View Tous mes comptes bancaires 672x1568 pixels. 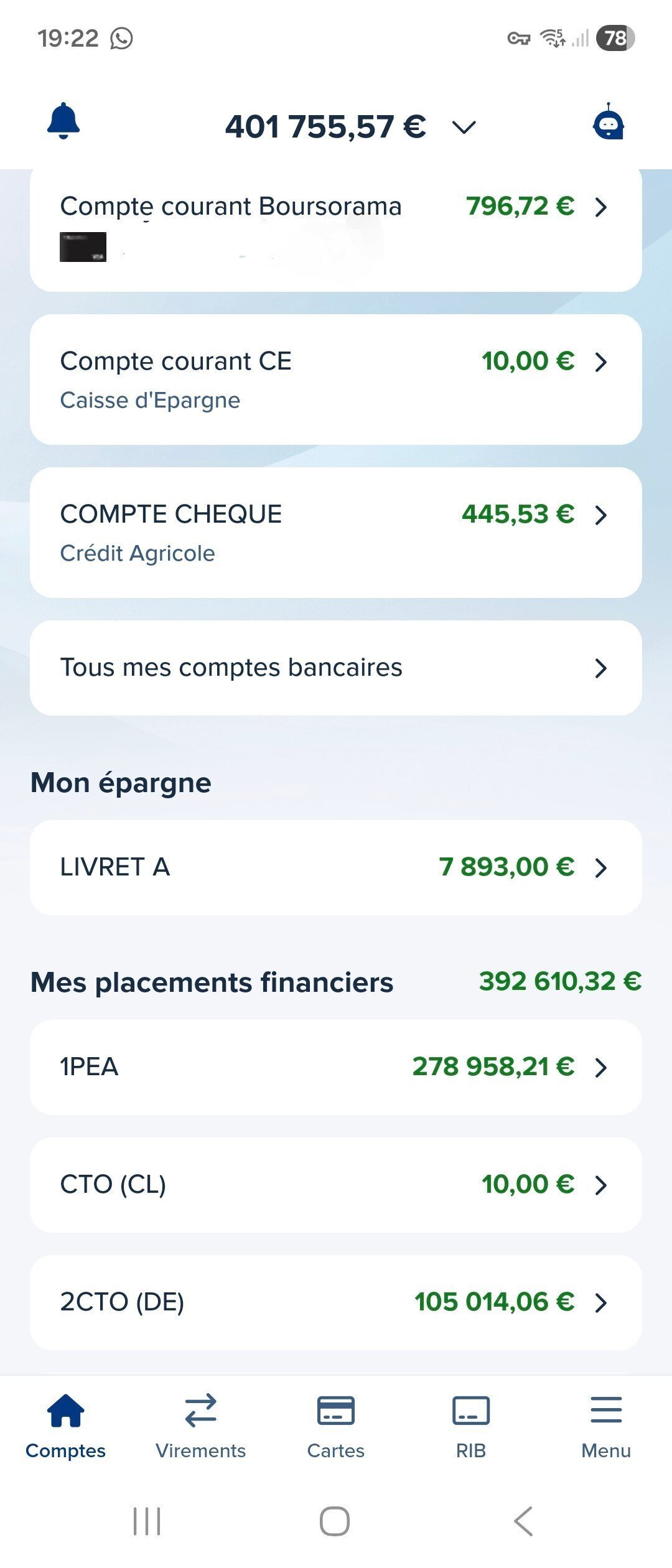coord(336,668)
